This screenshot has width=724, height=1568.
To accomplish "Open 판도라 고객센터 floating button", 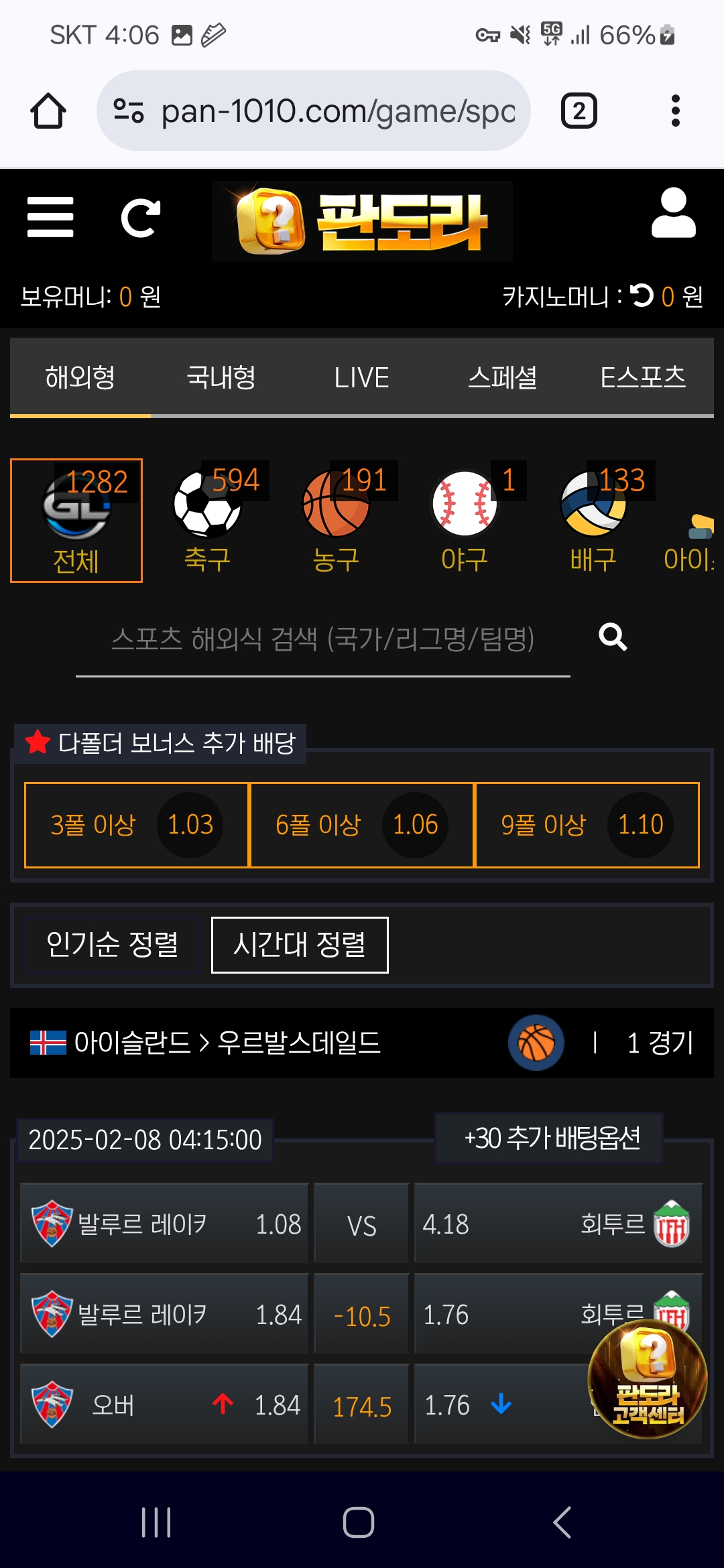I will tap(647, 1379).
